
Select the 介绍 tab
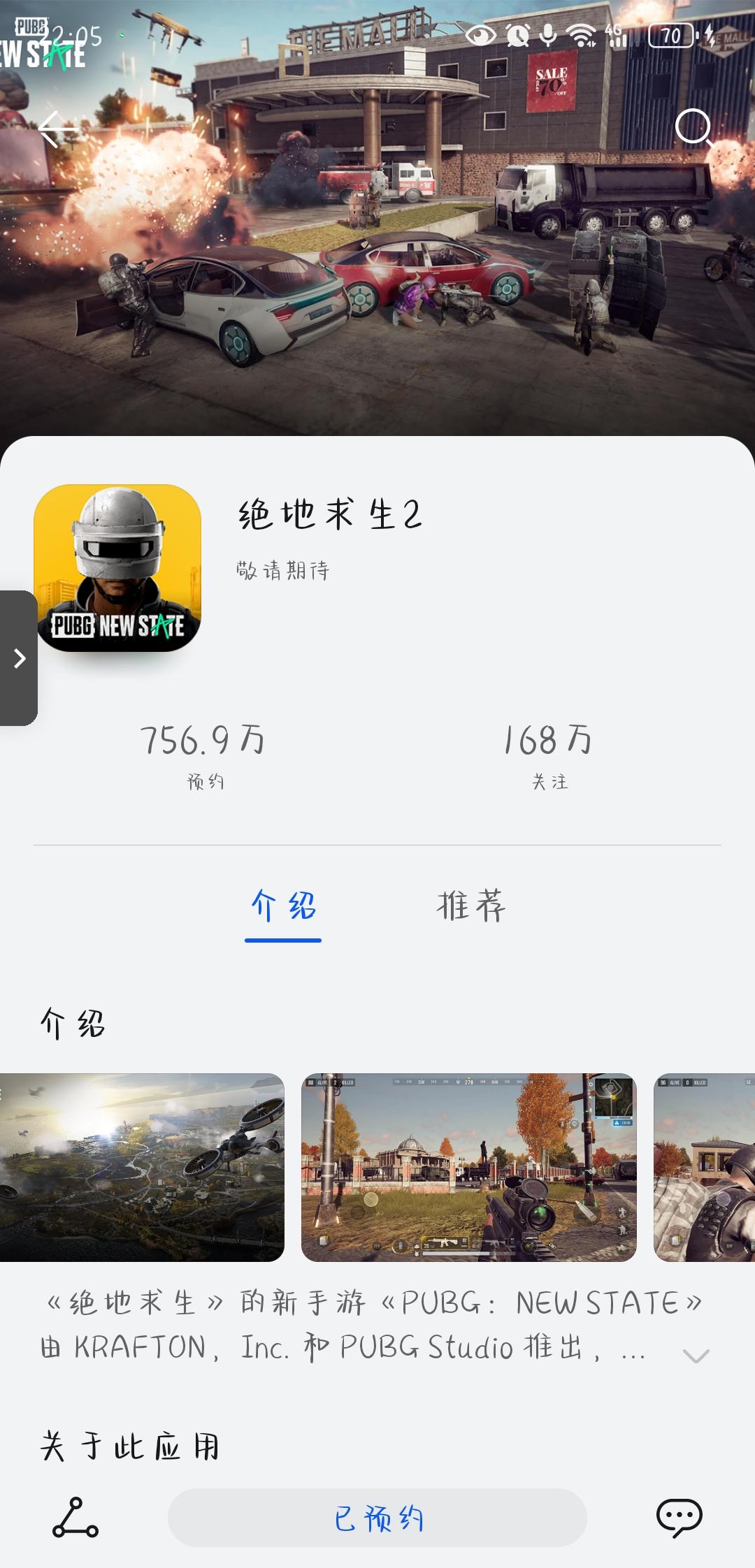[x=282, y=905]
